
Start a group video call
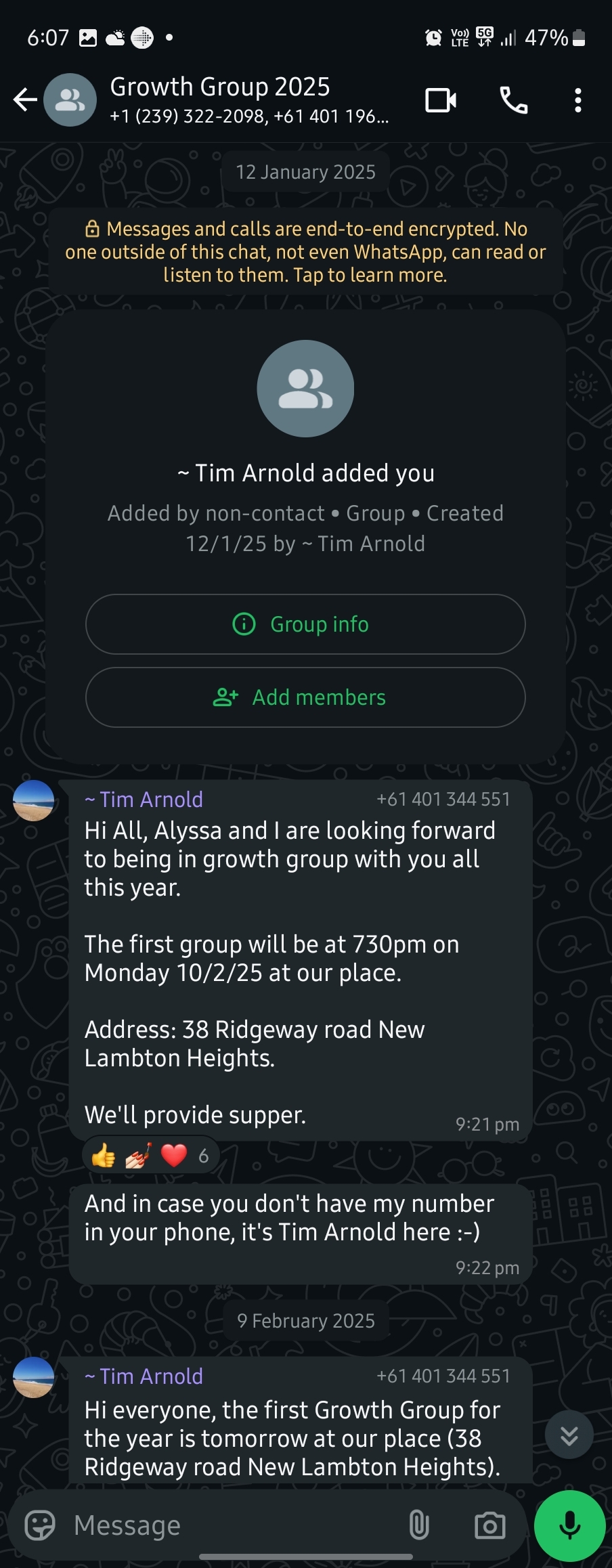[x=440, y=100]
